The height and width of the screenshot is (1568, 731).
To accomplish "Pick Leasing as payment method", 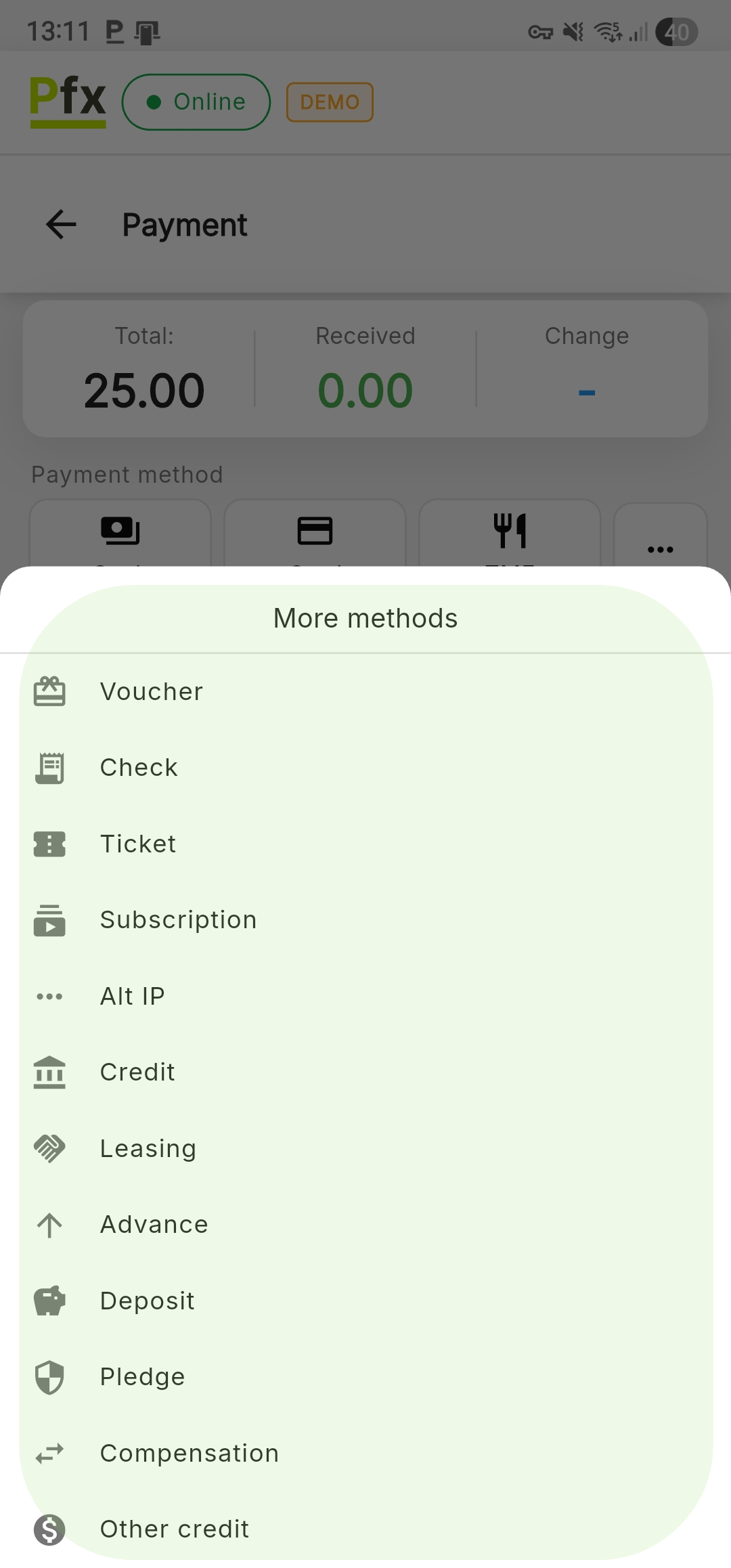I will [x=148, y=1149].
